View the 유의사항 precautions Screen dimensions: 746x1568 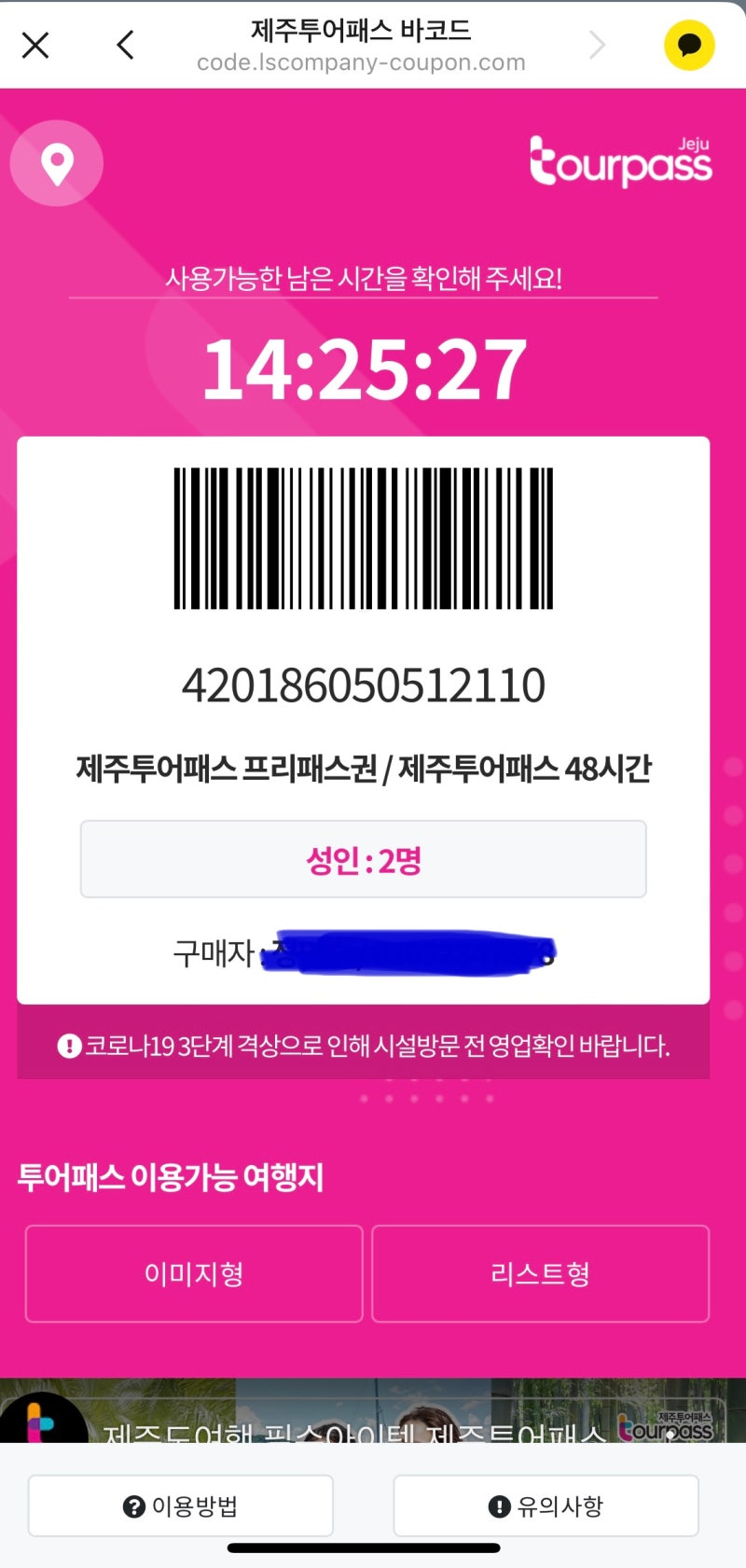(546, 1506)
